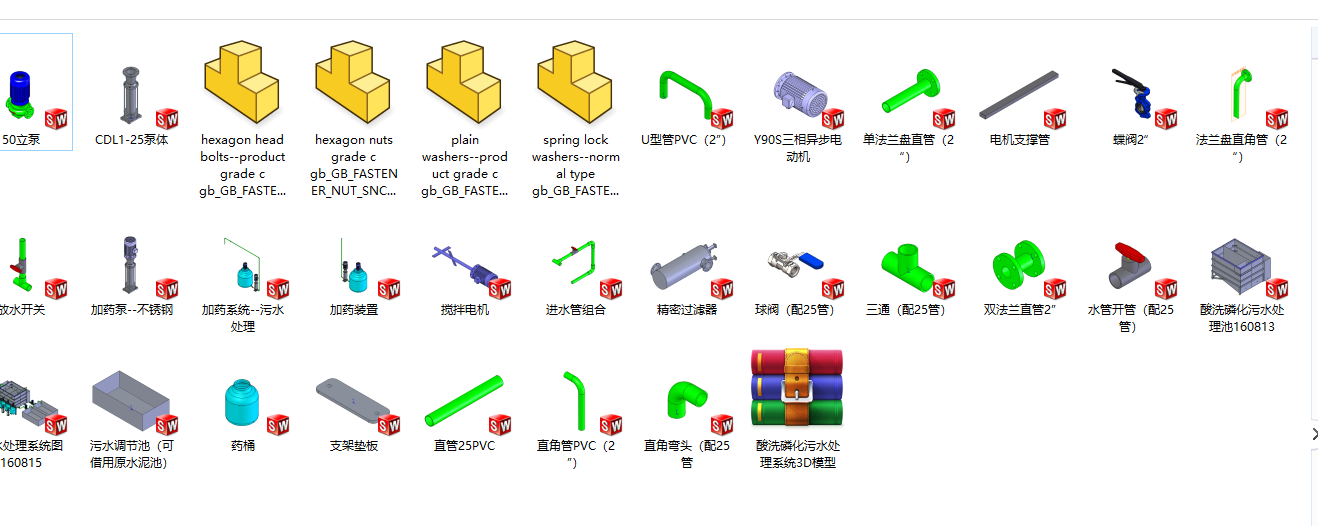Select the Y90S三相异步电动机 model
The width and height of the screenshot is (1318, 526).
coord(797,96)
